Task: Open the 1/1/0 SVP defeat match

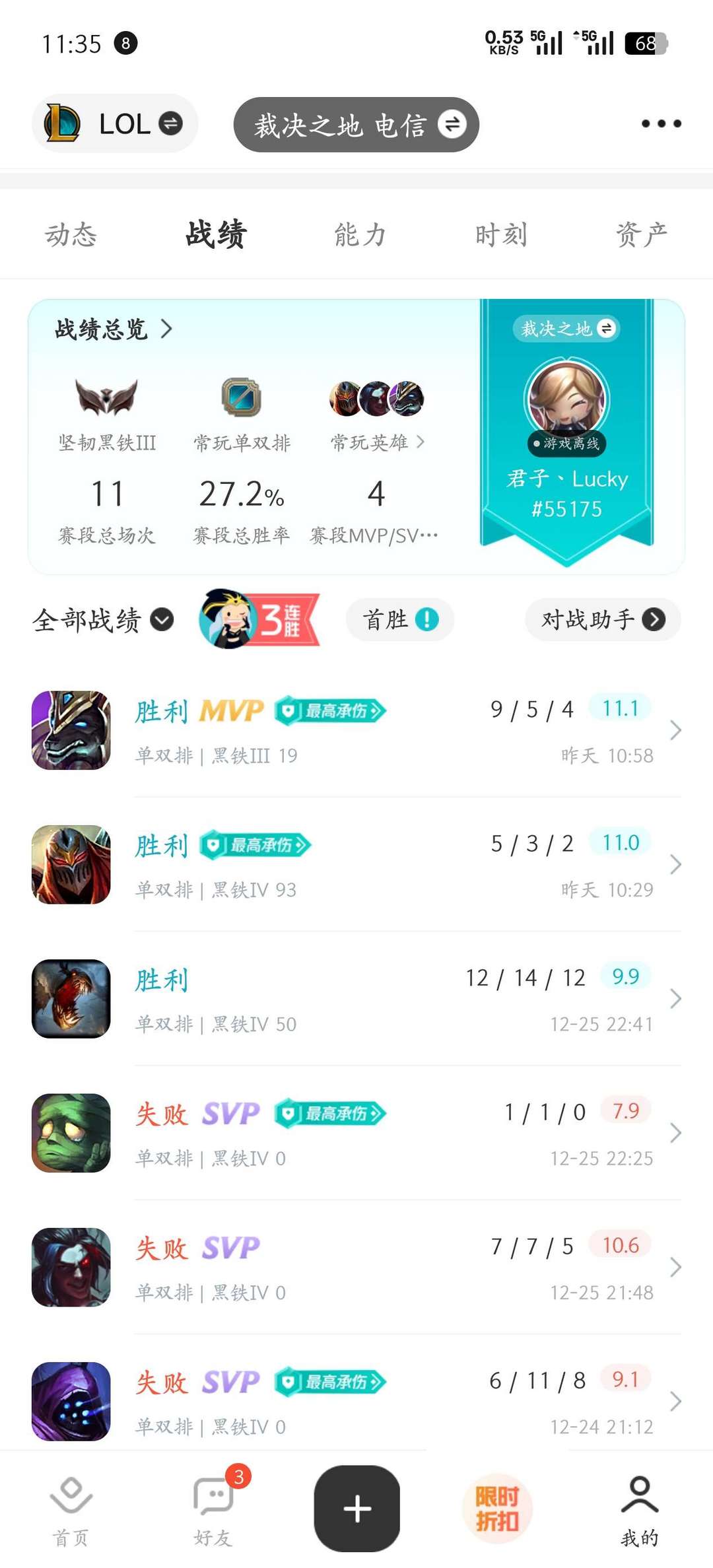Action: pos(356,1133)
